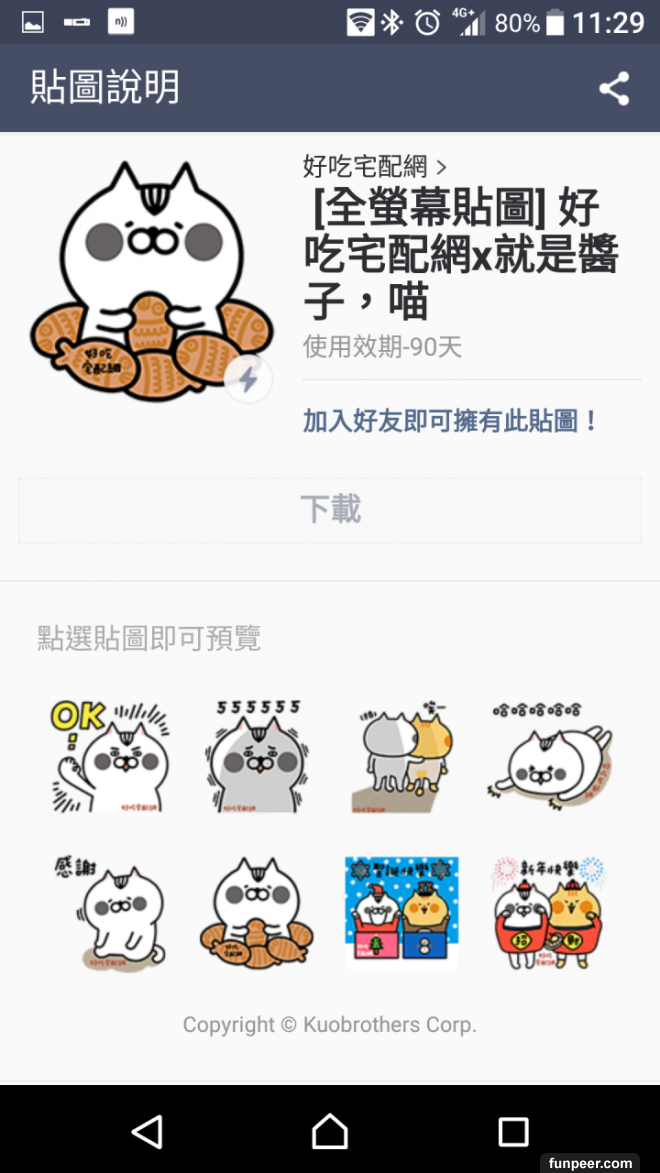Preview the two cats back-view sticker
This screenshot has height=1173, width=660.
(x=402, y=756)
